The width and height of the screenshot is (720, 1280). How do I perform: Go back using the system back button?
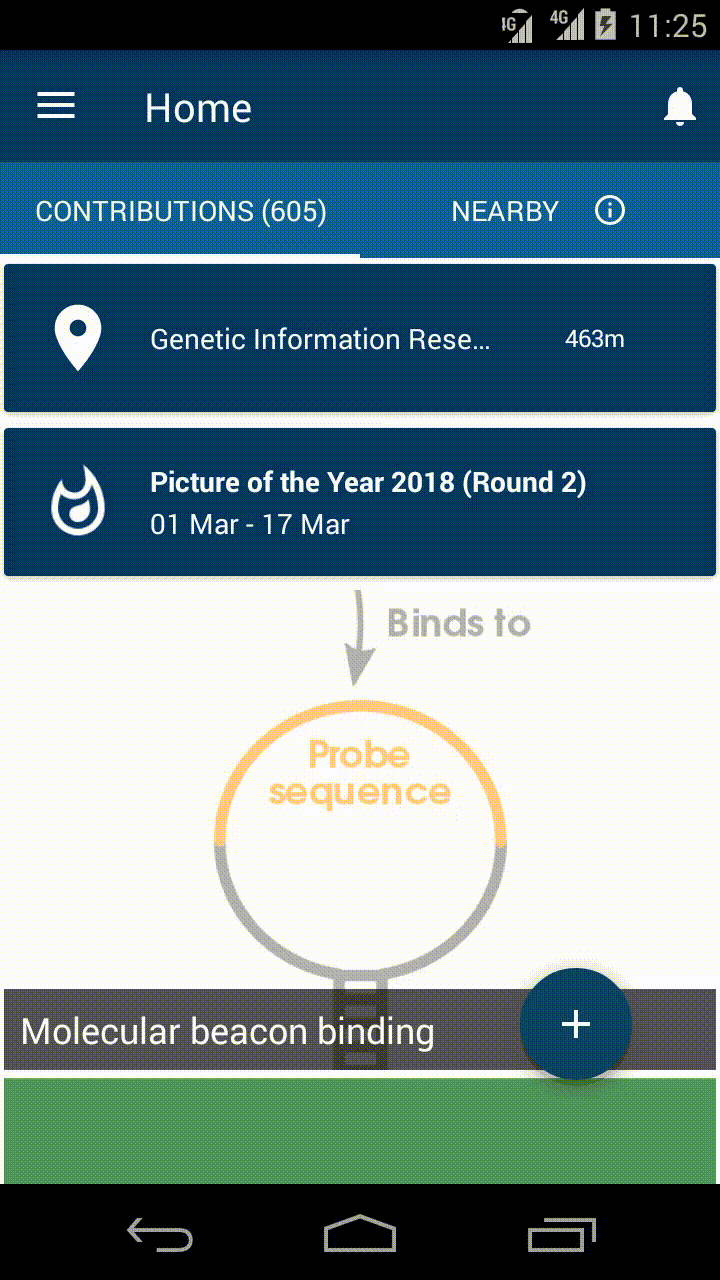(x=160, y=1234)
